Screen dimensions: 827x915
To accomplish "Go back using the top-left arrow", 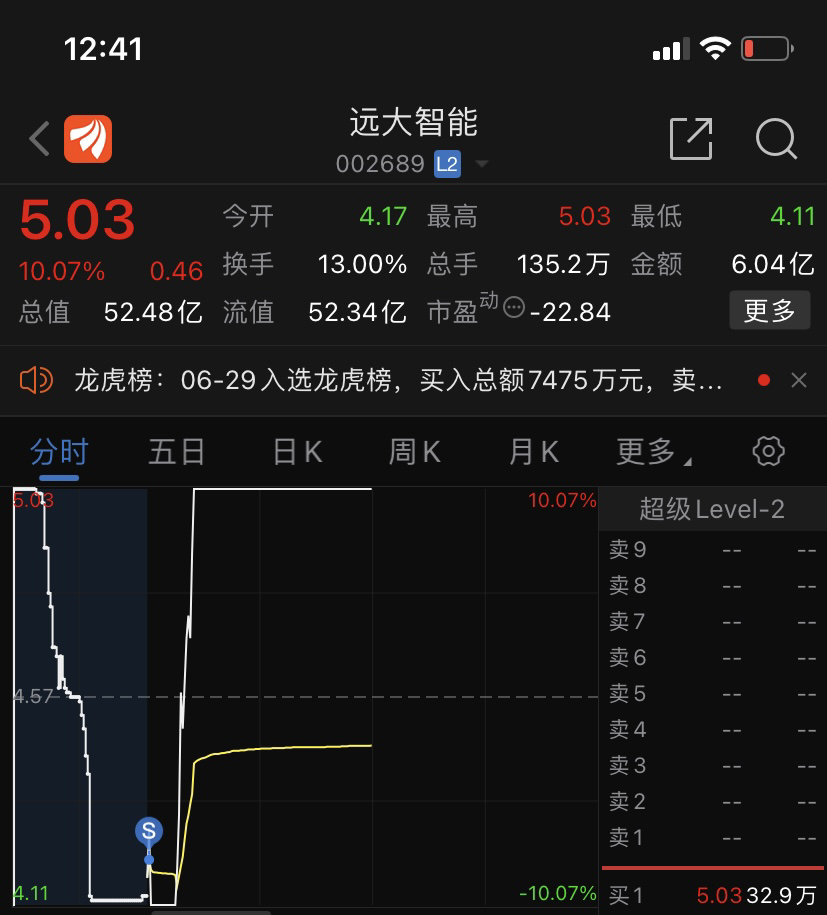I will click(x=39, y=139).
